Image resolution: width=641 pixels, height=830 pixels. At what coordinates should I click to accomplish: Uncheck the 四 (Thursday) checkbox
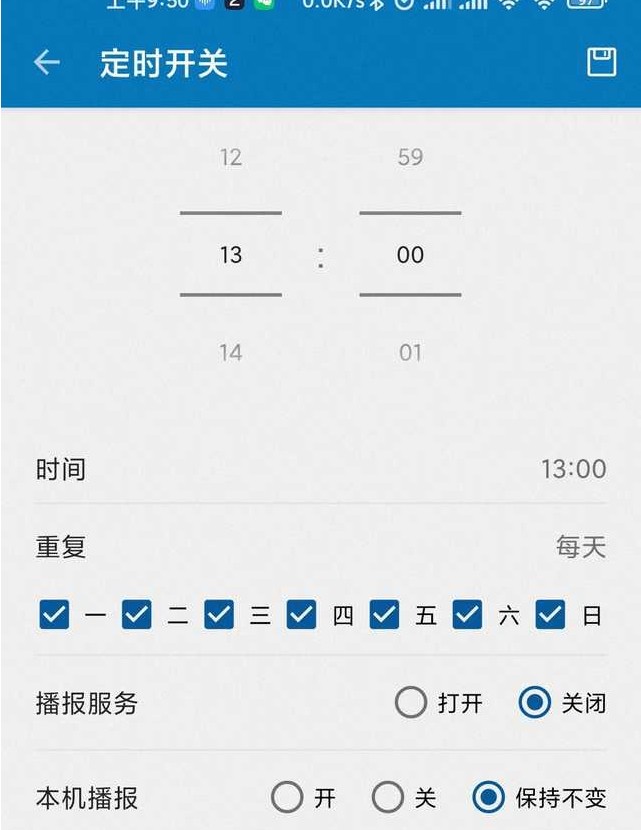point(301,614)
